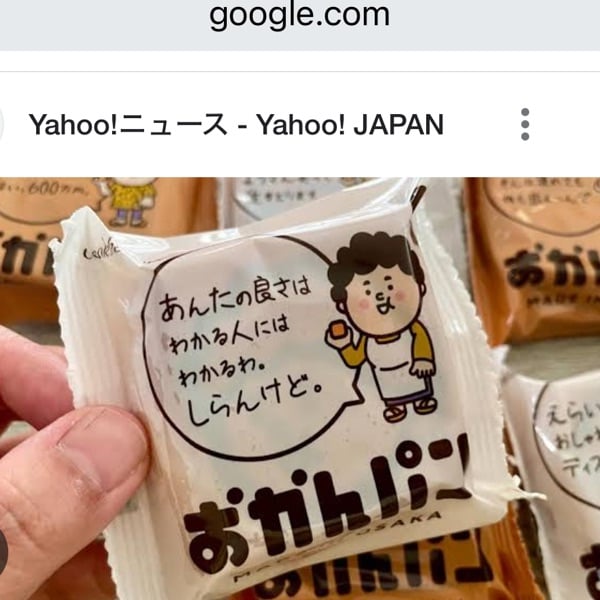Tap the google.com address bar
Screen dimensions: 600x600
pos(300,17)
